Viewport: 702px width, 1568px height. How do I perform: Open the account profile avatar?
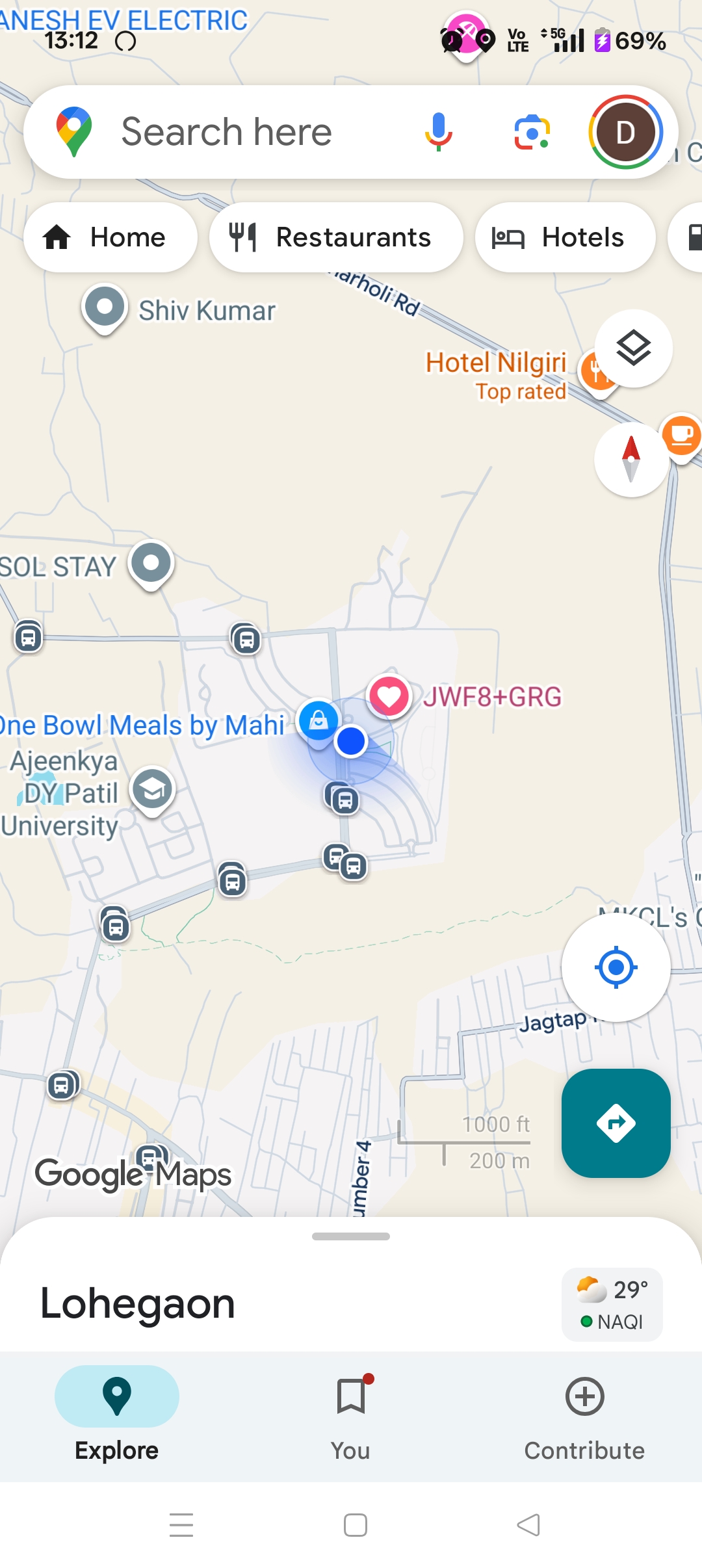[625, 132]
